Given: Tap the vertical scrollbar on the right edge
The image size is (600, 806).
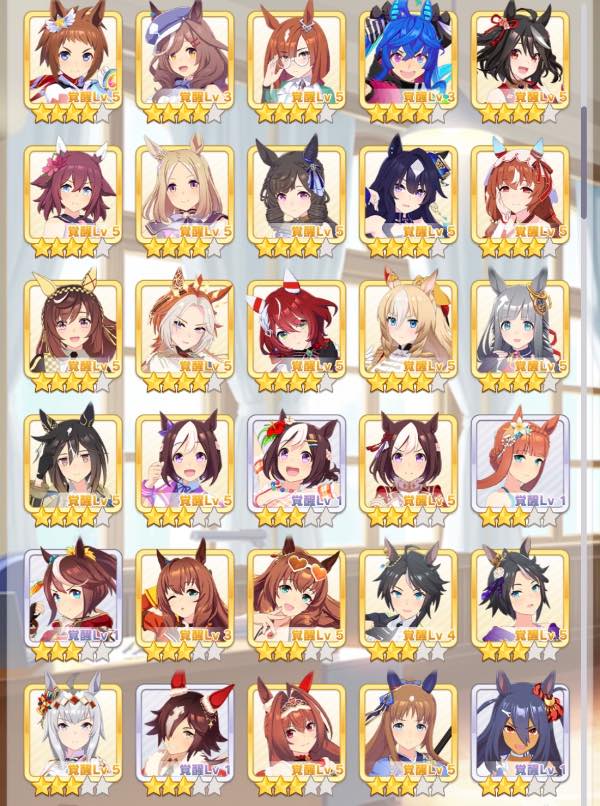Looking at the screenshot, I should pos(584,145).
